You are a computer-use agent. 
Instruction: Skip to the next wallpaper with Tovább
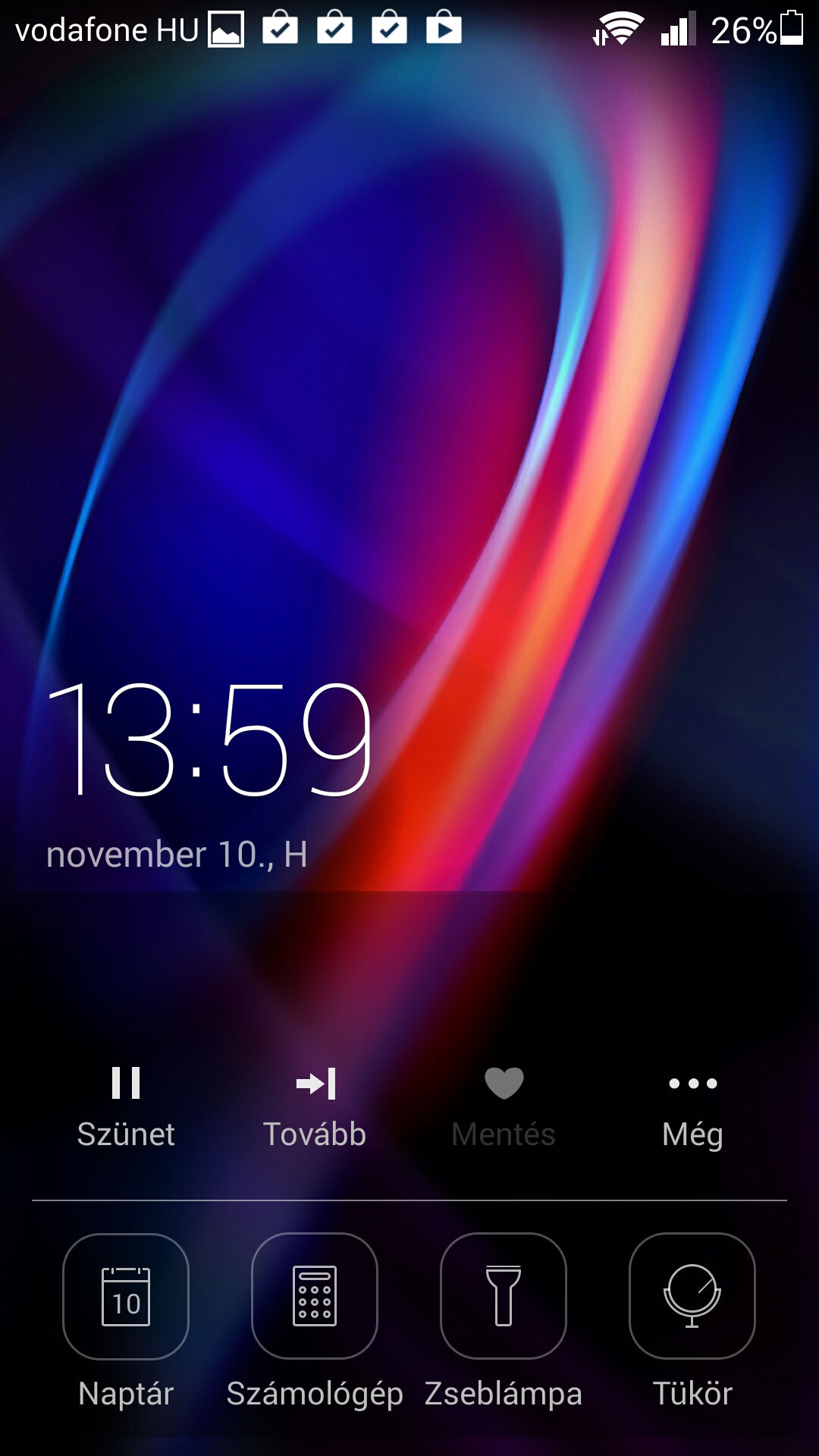click(315, 1107)
